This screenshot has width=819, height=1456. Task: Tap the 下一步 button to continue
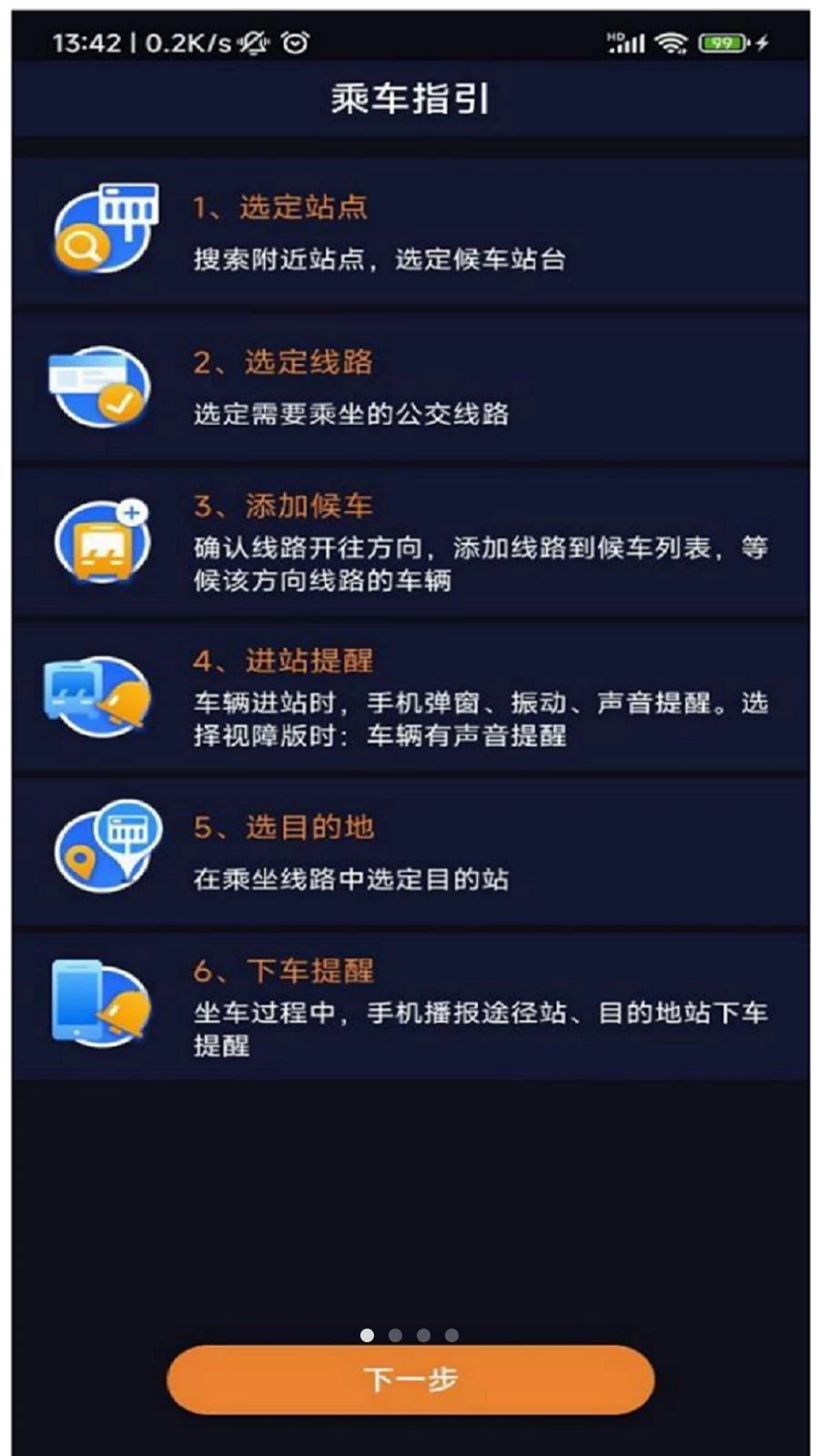click(x=410, y=1380)
